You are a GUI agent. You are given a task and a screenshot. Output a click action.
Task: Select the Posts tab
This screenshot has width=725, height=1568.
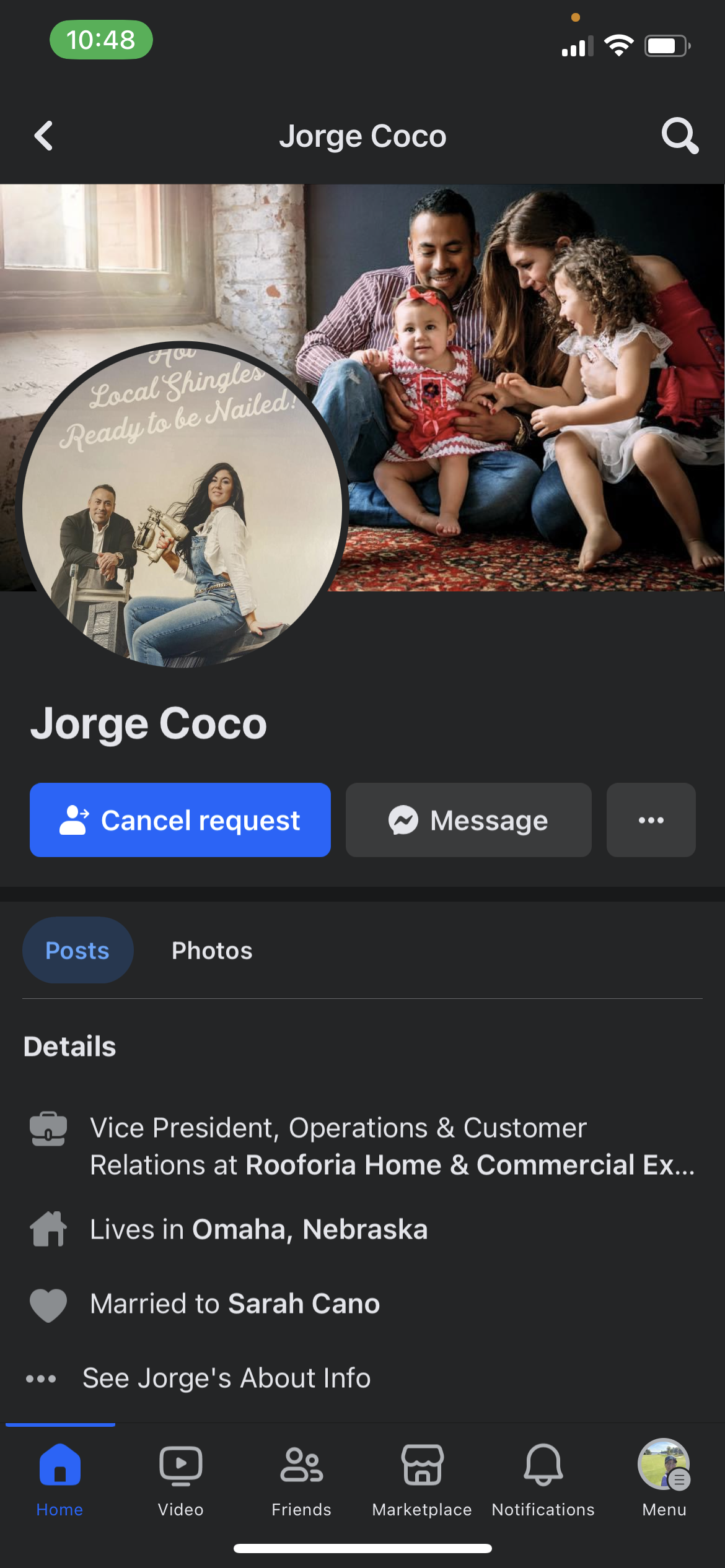[77, 951]
